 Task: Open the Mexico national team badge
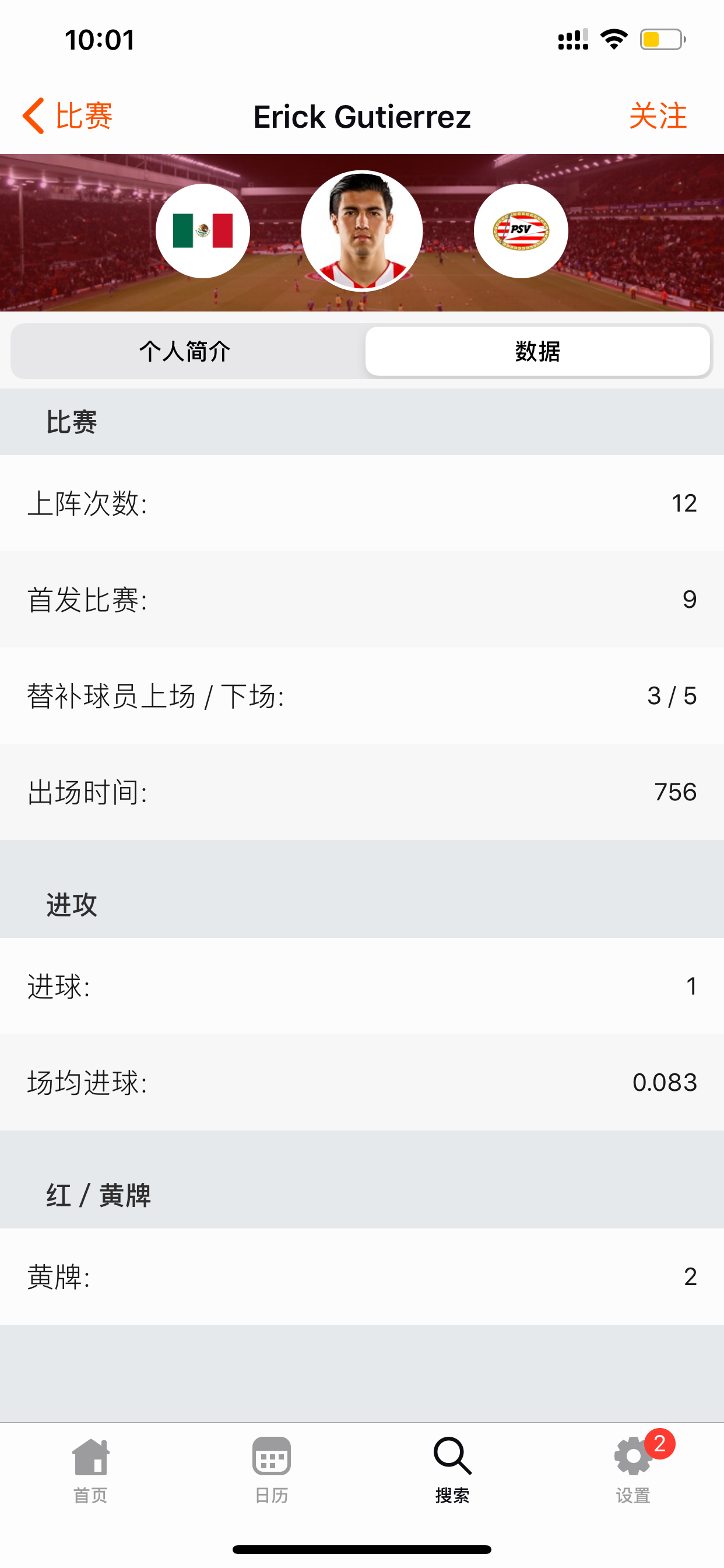[x=203, y=230]
